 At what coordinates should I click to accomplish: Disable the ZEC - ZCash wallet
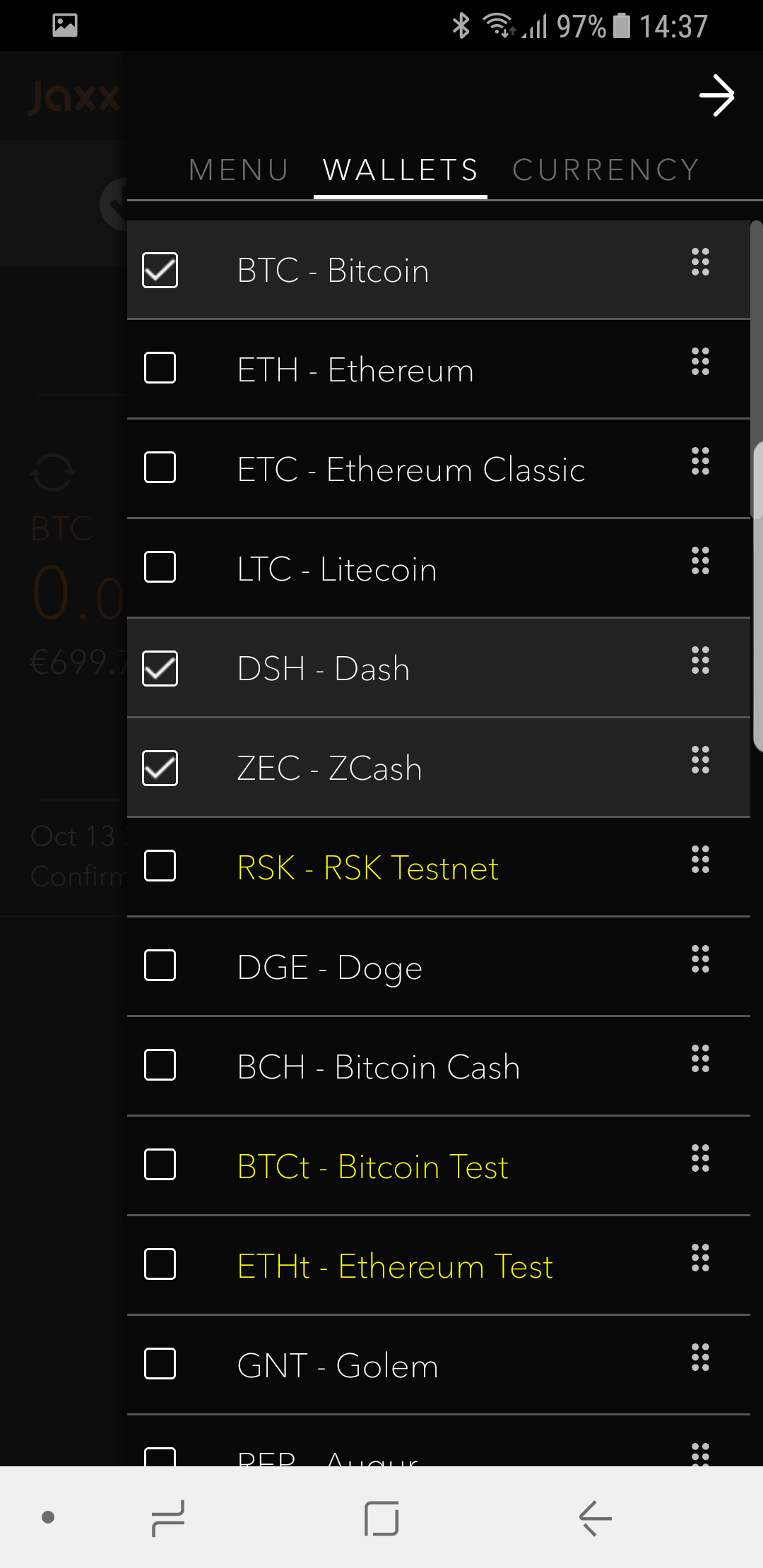[160, 768]
